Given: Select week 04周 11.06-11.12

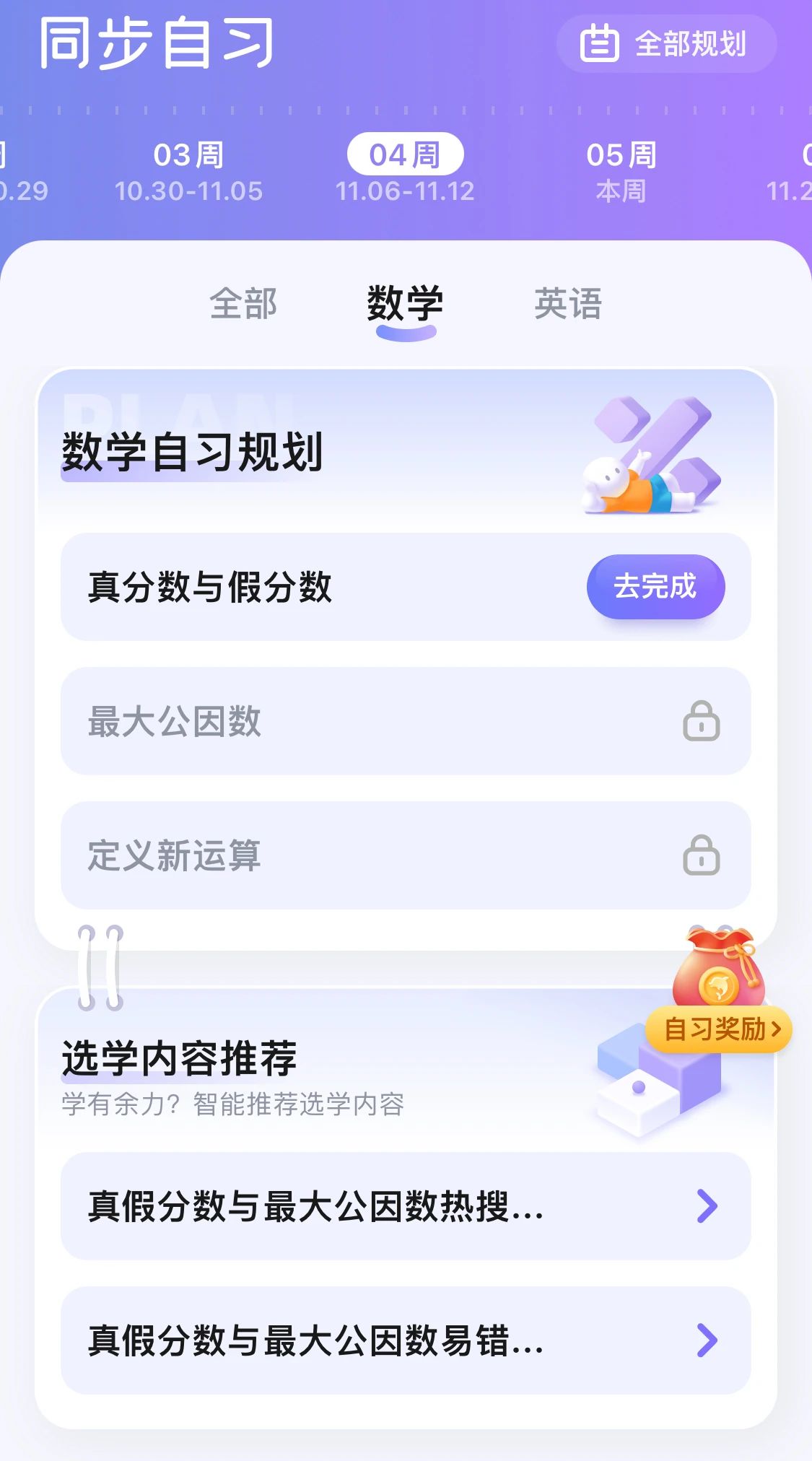Looking at the screenshot, I should click(405, 172).
